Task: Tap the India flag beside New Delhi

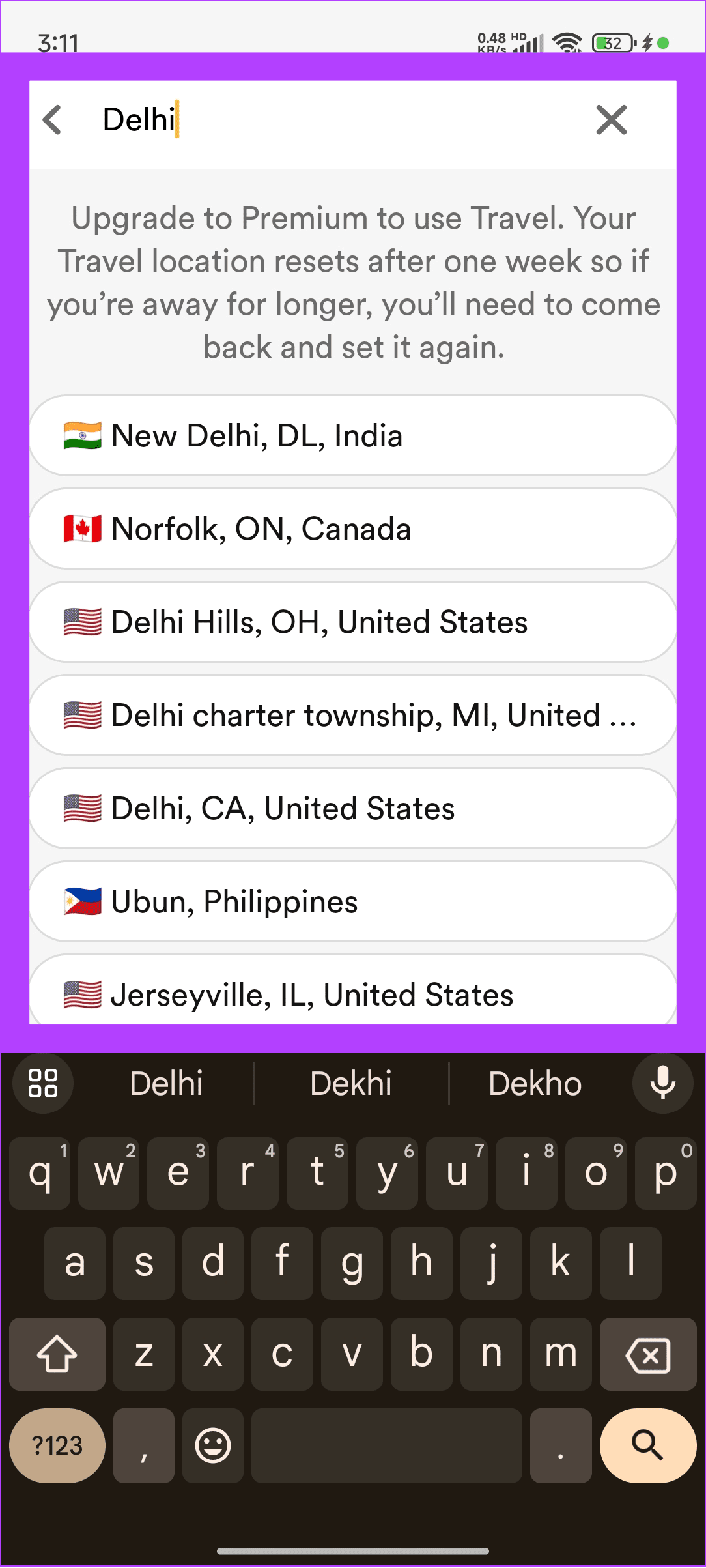Action: [83, 435]
